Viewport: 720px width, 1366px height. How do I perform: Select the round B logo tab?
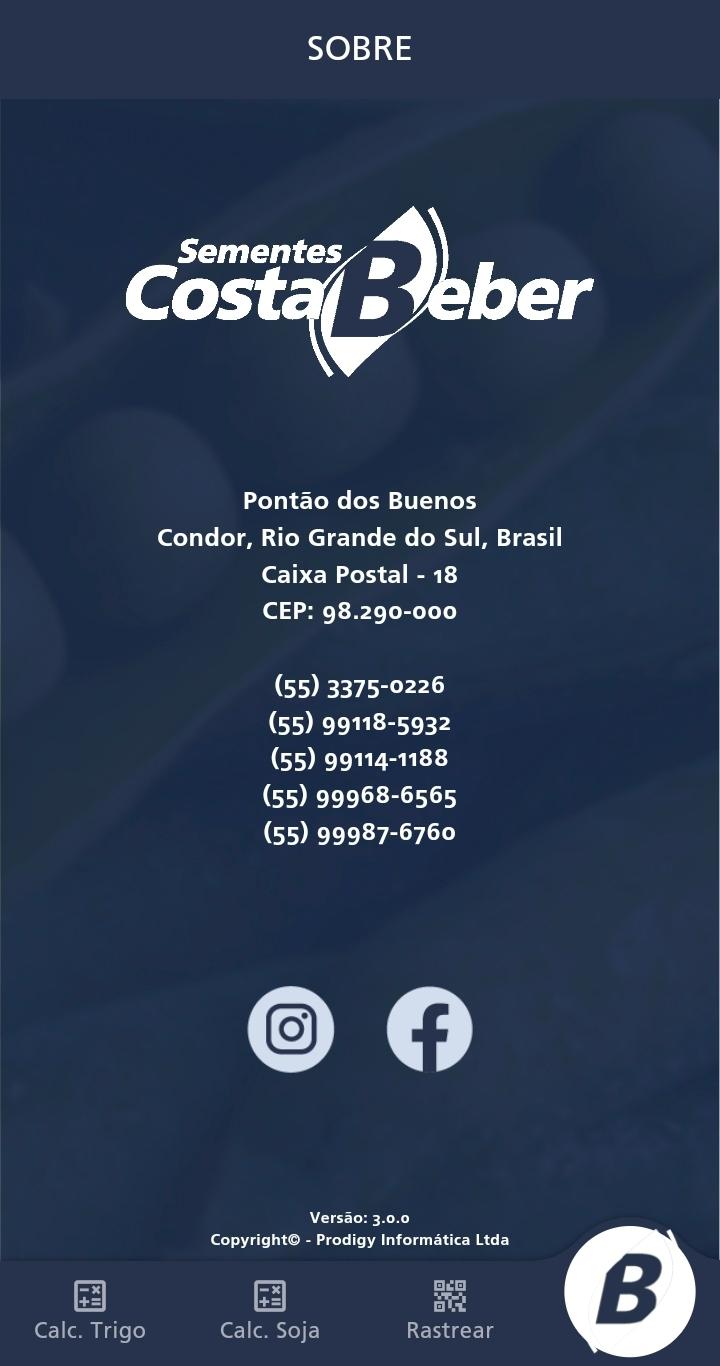[630, 1291]
